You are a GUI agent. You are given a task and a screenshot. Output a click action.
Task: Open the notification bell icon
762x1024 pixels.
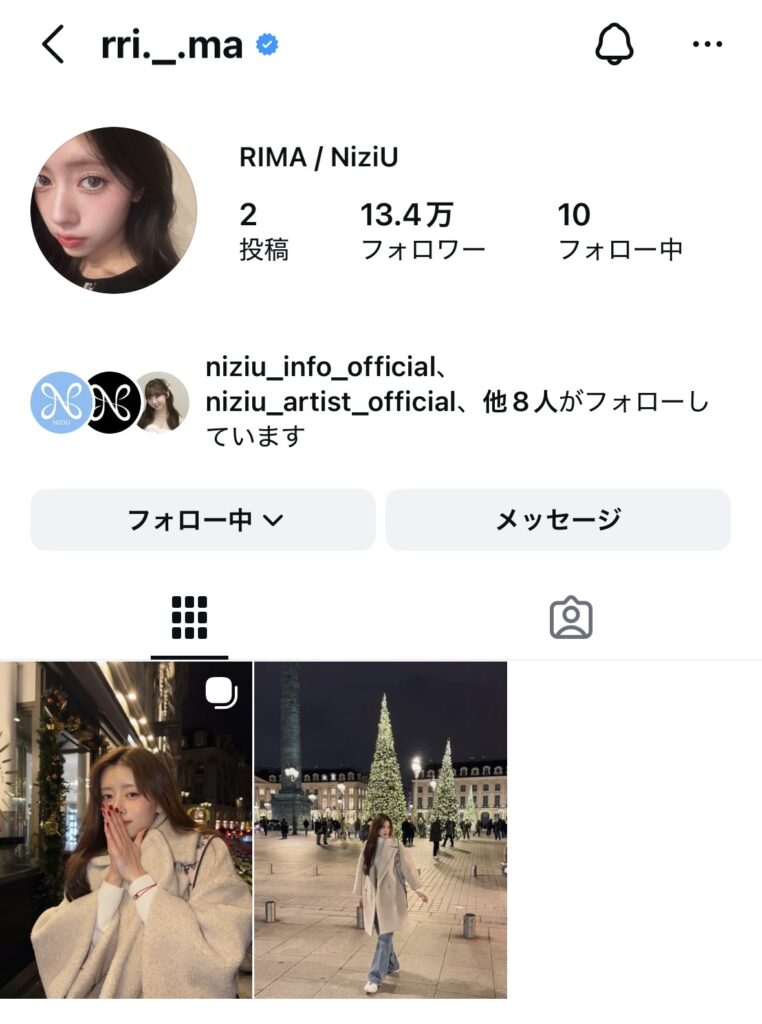click(x=616, y=43)
